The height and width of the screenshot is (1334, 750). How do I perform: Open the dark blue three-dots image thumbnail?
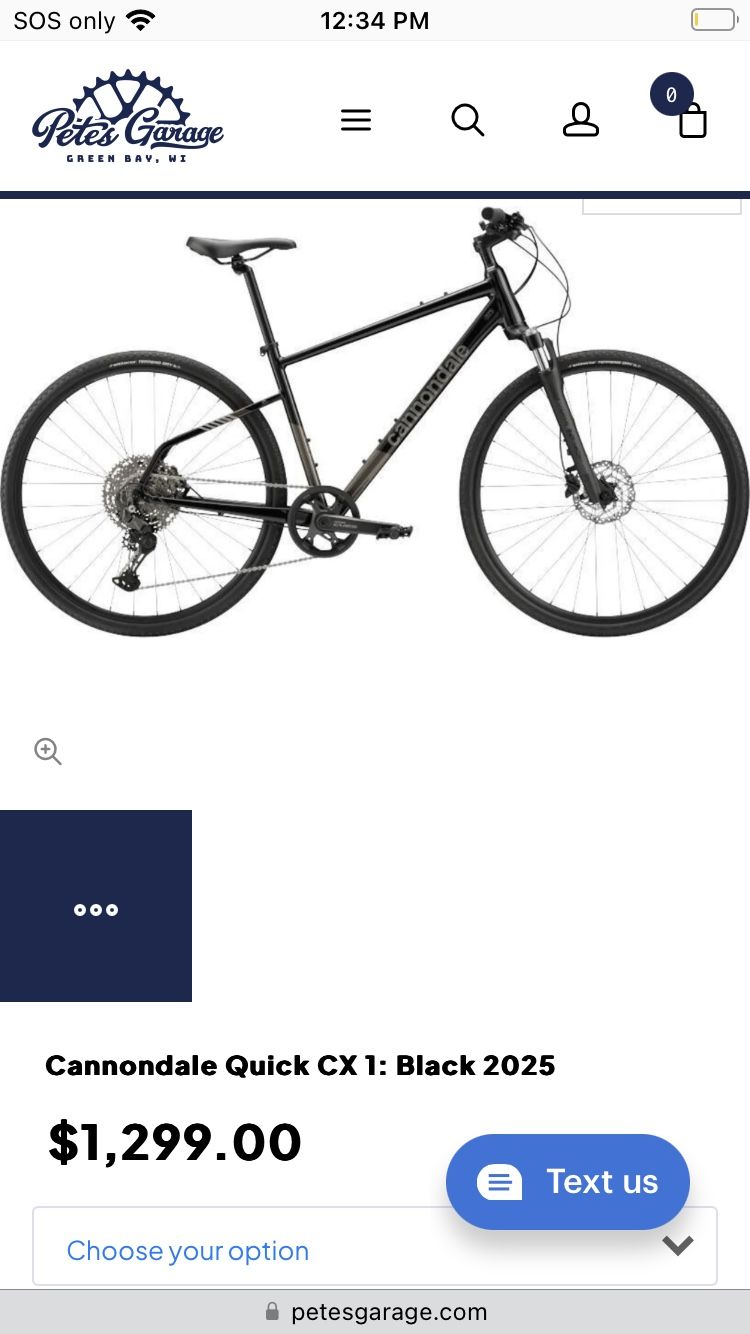[96, 906]
